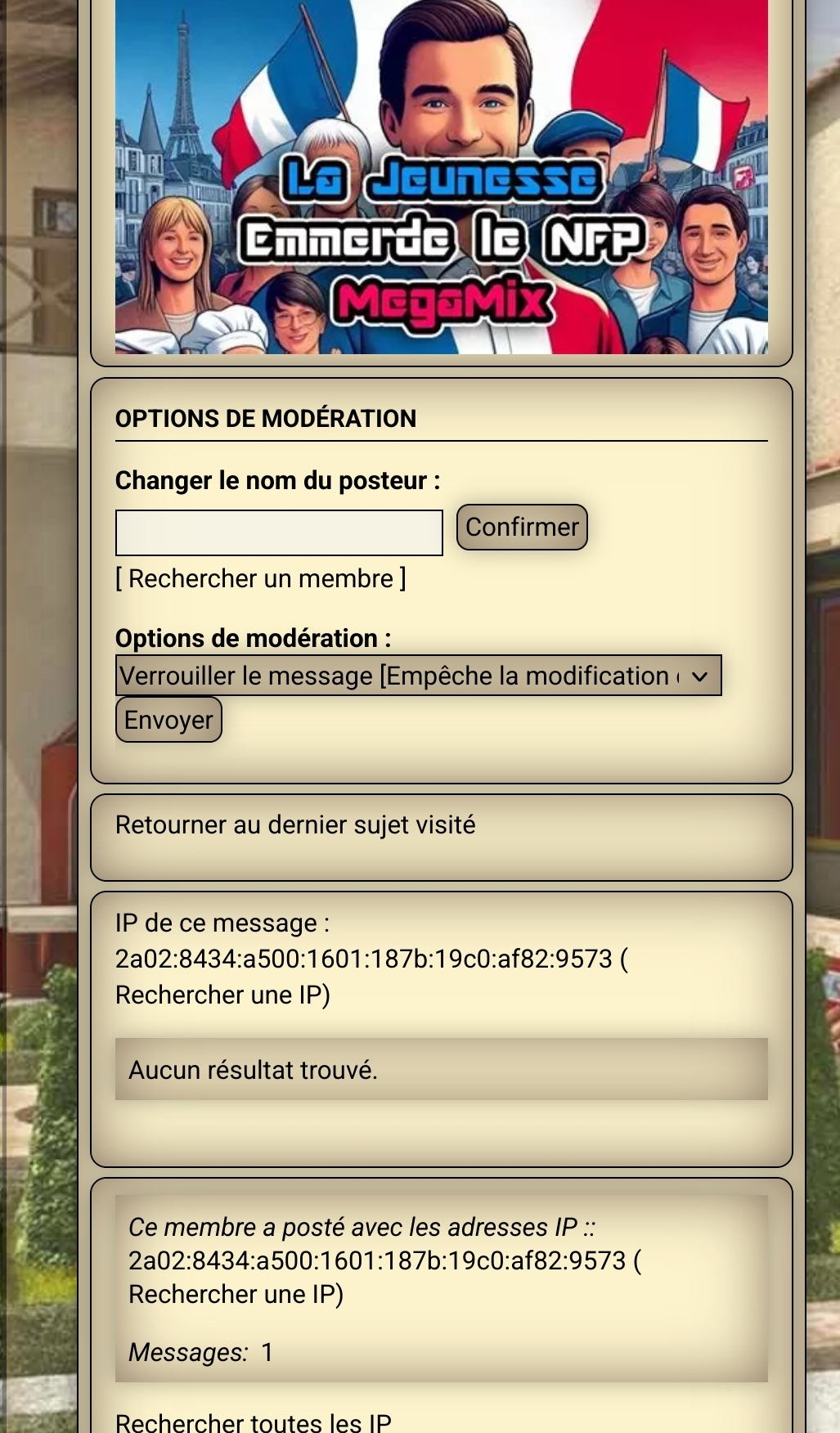Click "Rechercher toutes les IP" at the bottom
The width and height of the screenshot is (840, 1433).
tap(251, 1422)
